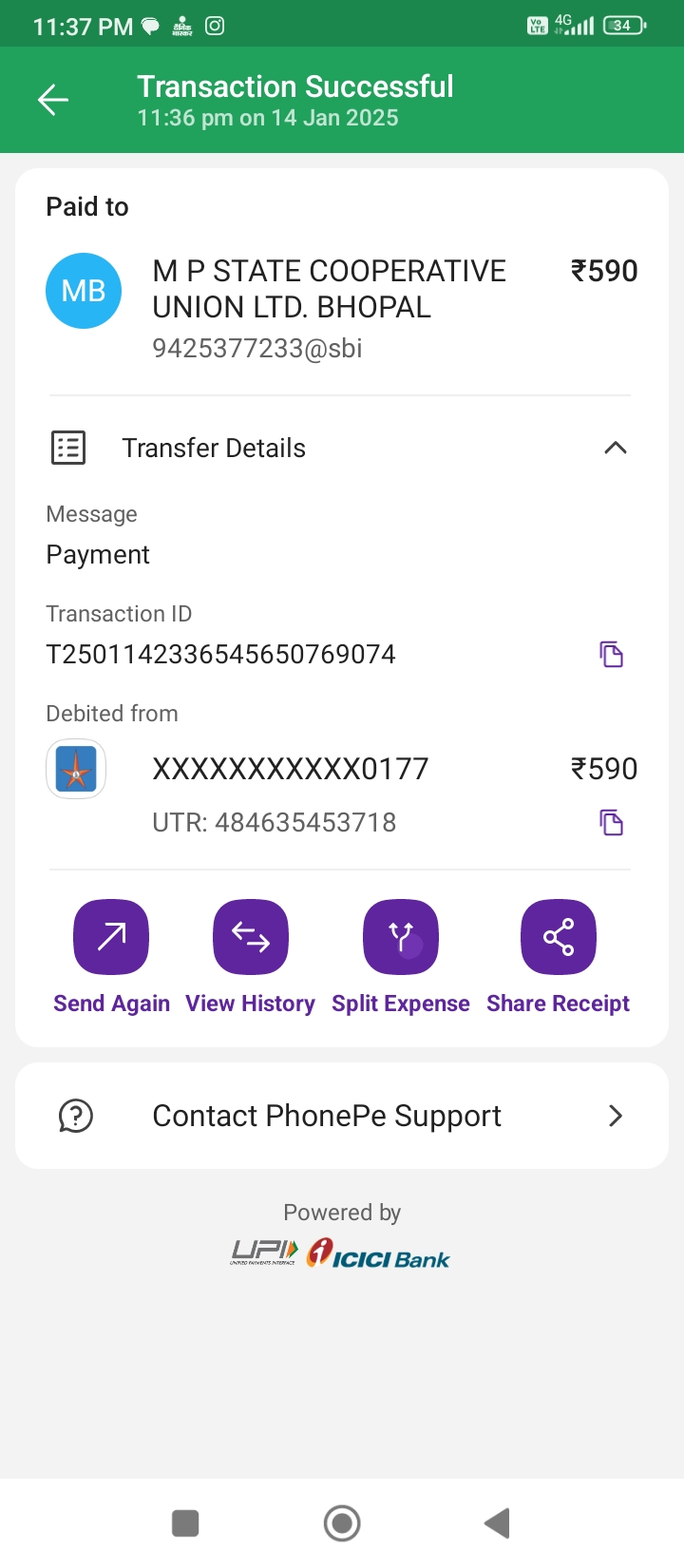
Task: Copy the UTR number
Action: pos(611,822)
